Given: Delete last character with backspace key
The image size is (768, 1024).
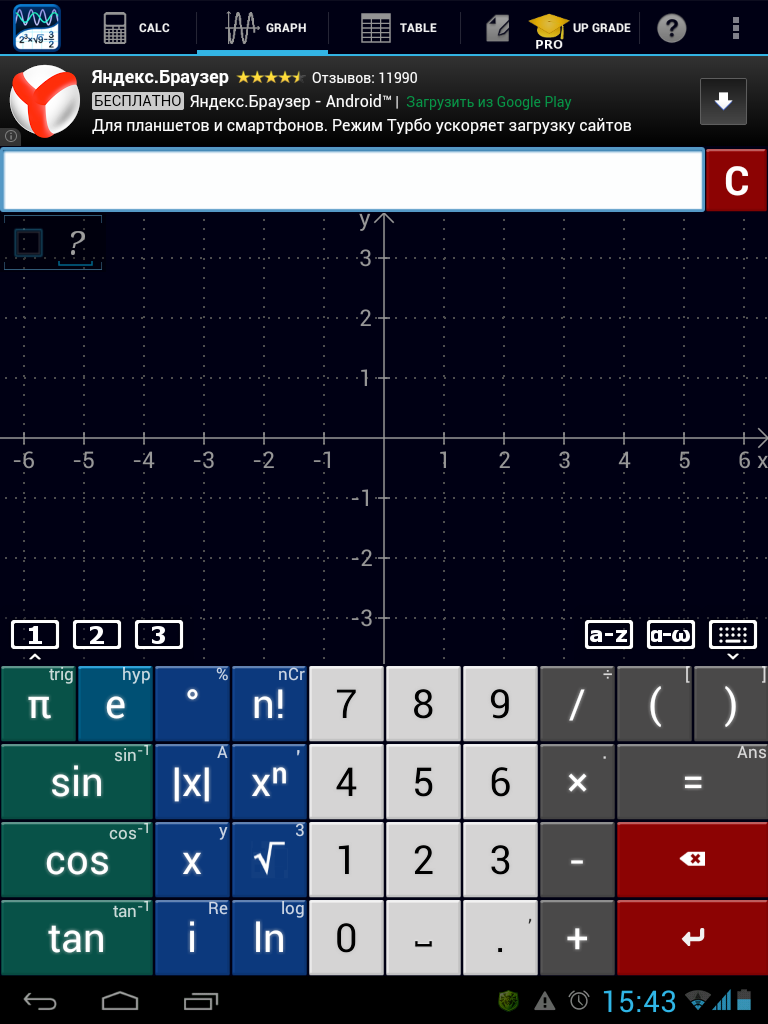Looking at the screenshot, I should click(x=692, y=860).
